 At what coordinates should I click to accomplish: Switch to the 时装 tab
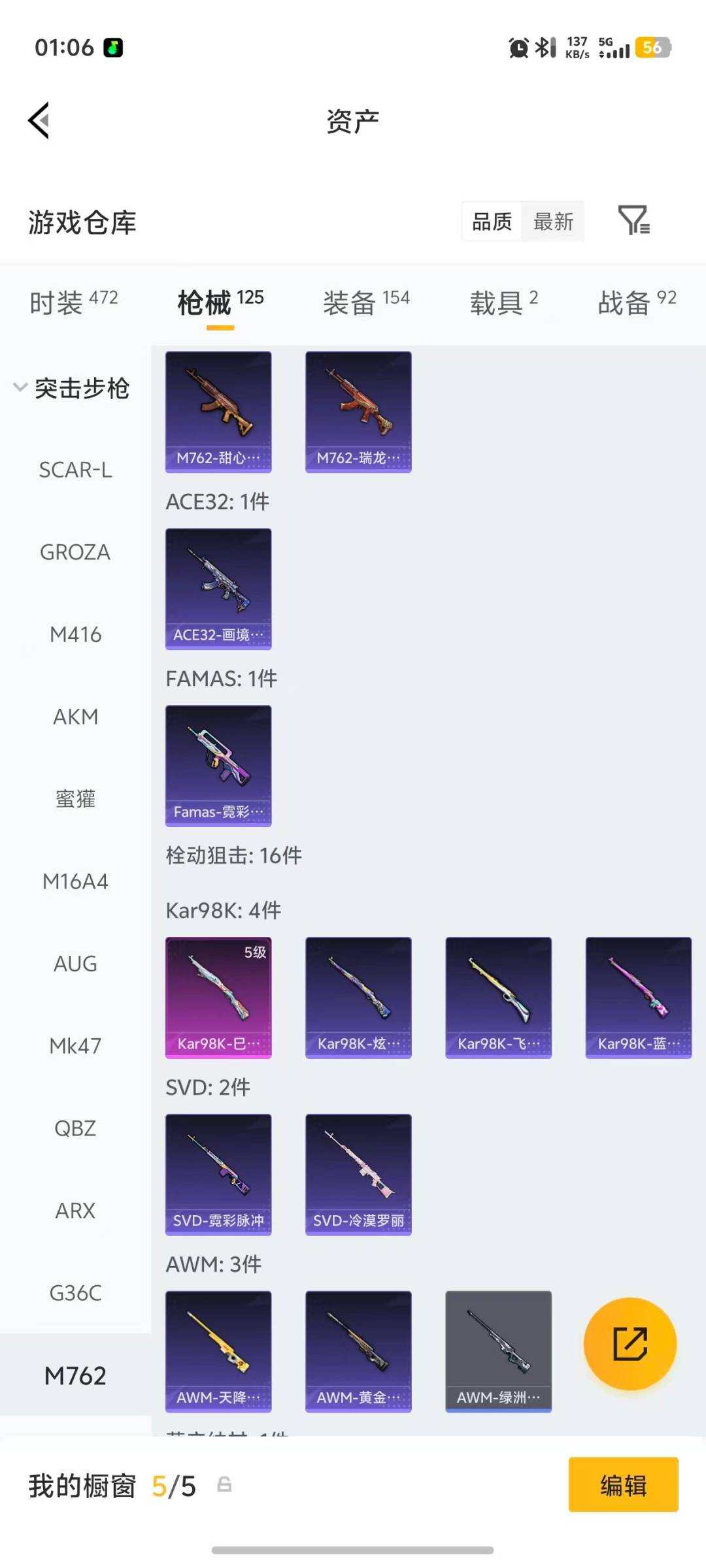[73, 302]
